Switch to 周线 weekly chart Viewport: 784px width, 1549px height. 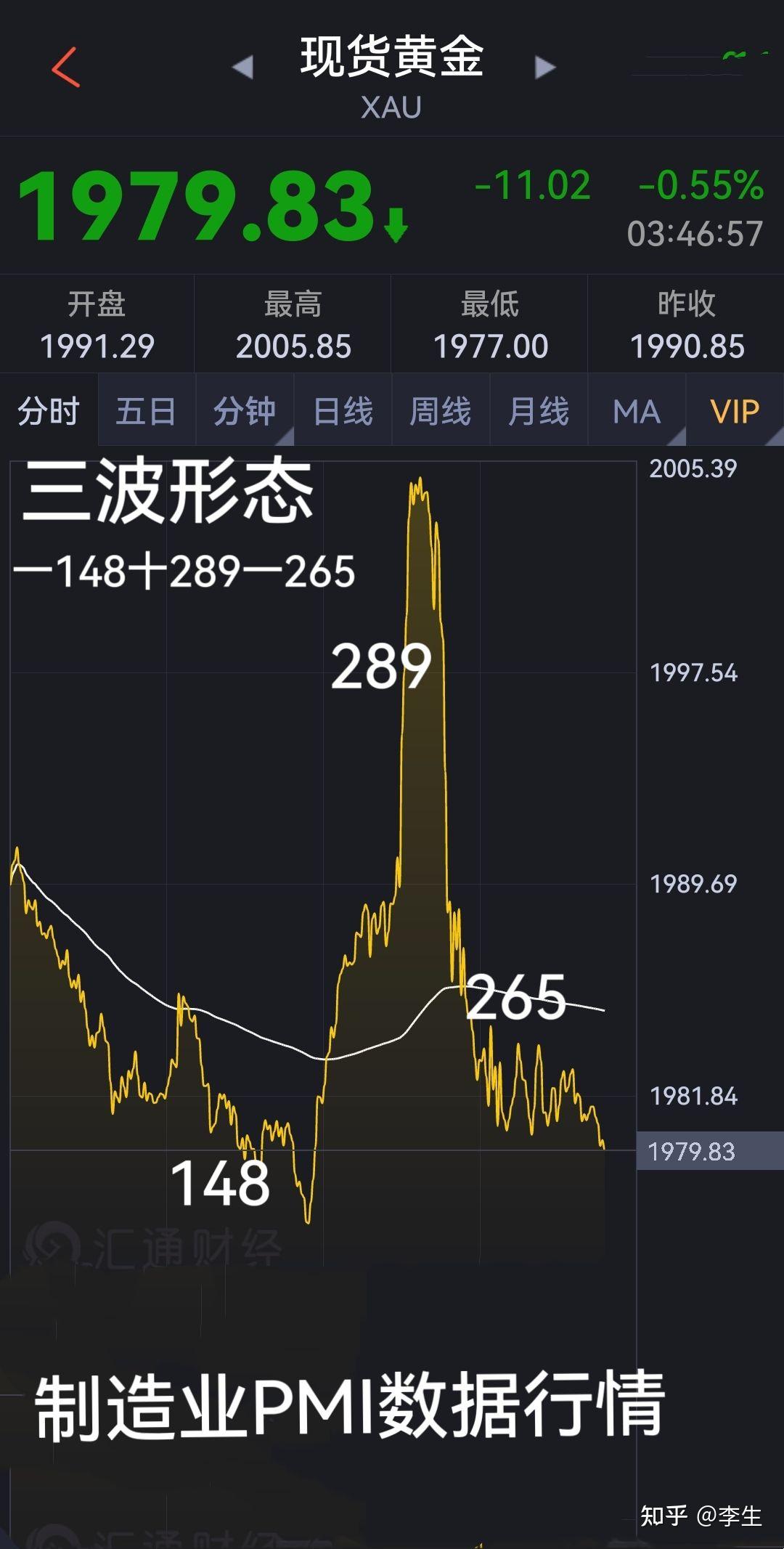(441, 411)
